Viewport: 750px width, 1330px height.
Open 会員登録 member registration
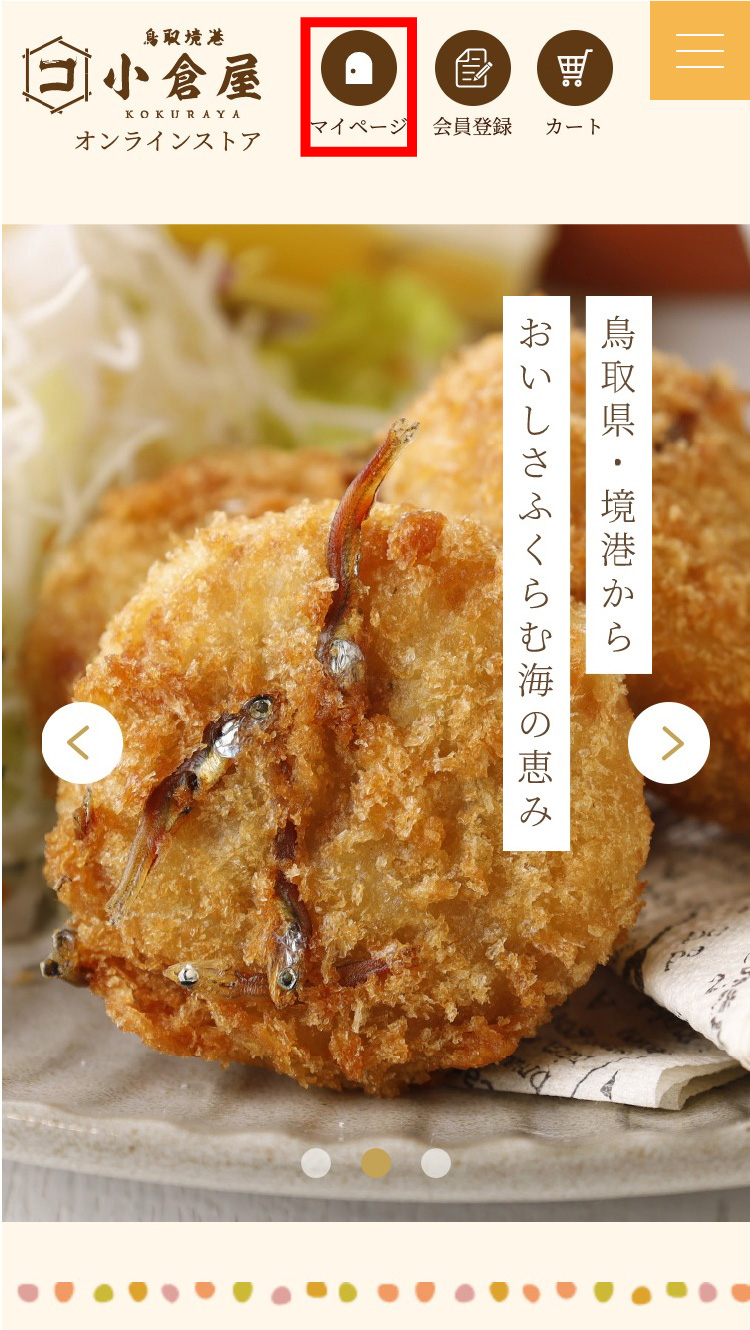(x=472, y=85)
